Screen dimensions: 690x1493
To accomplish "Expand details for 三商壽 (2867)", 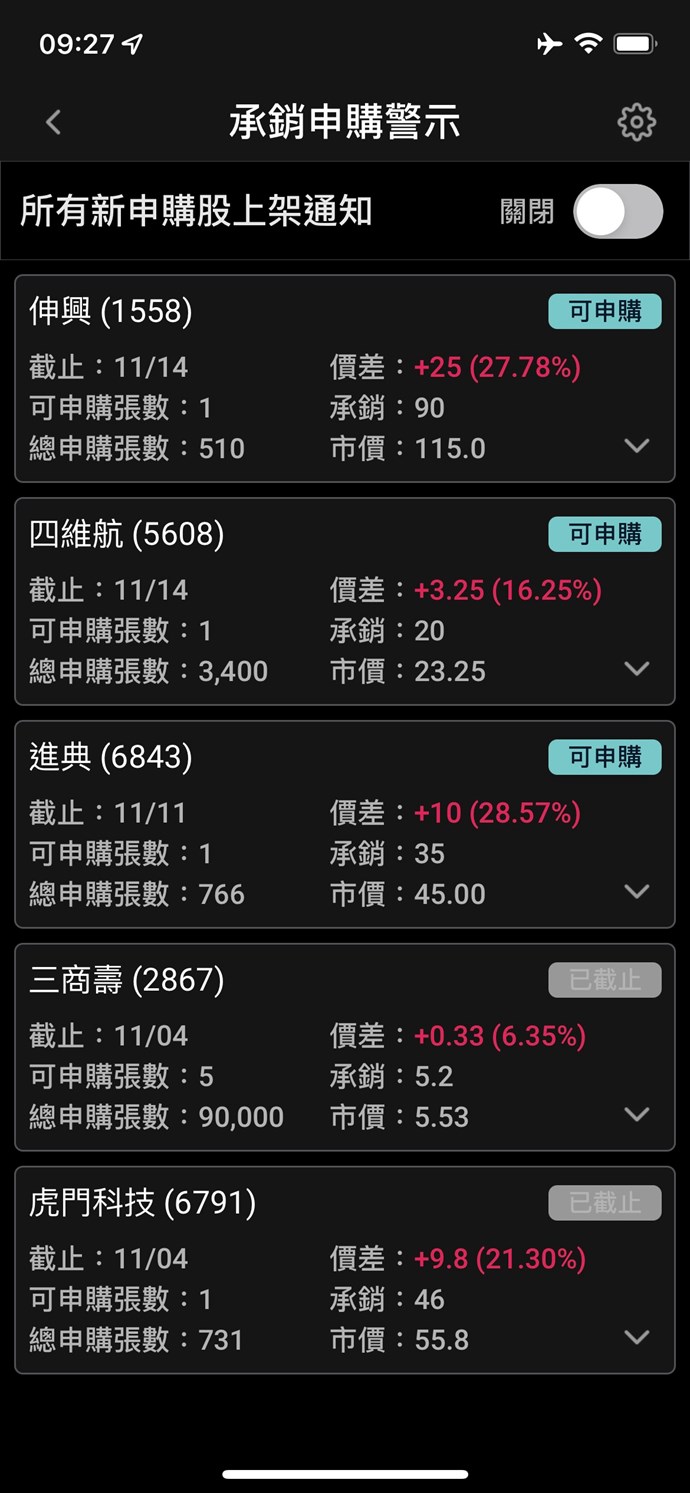I will (x=637, y=1115).
